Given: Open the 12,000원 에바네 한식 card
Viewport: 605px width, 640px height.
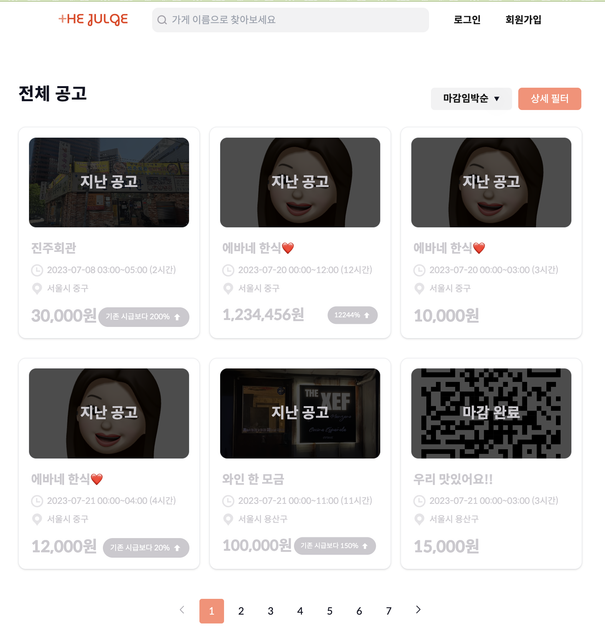Looking at the screenshot, I should (x=109, y=463).
